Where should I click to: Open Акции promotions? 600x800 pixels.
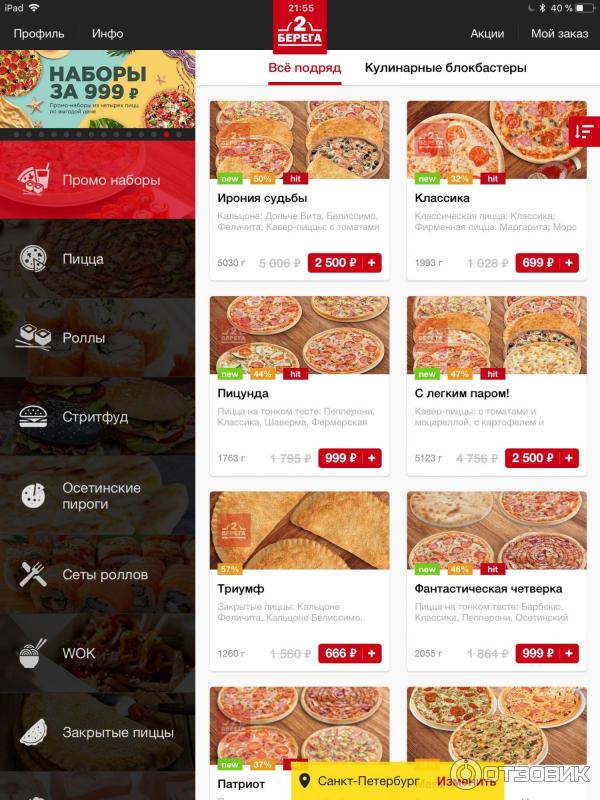click(x=487, y=33)
